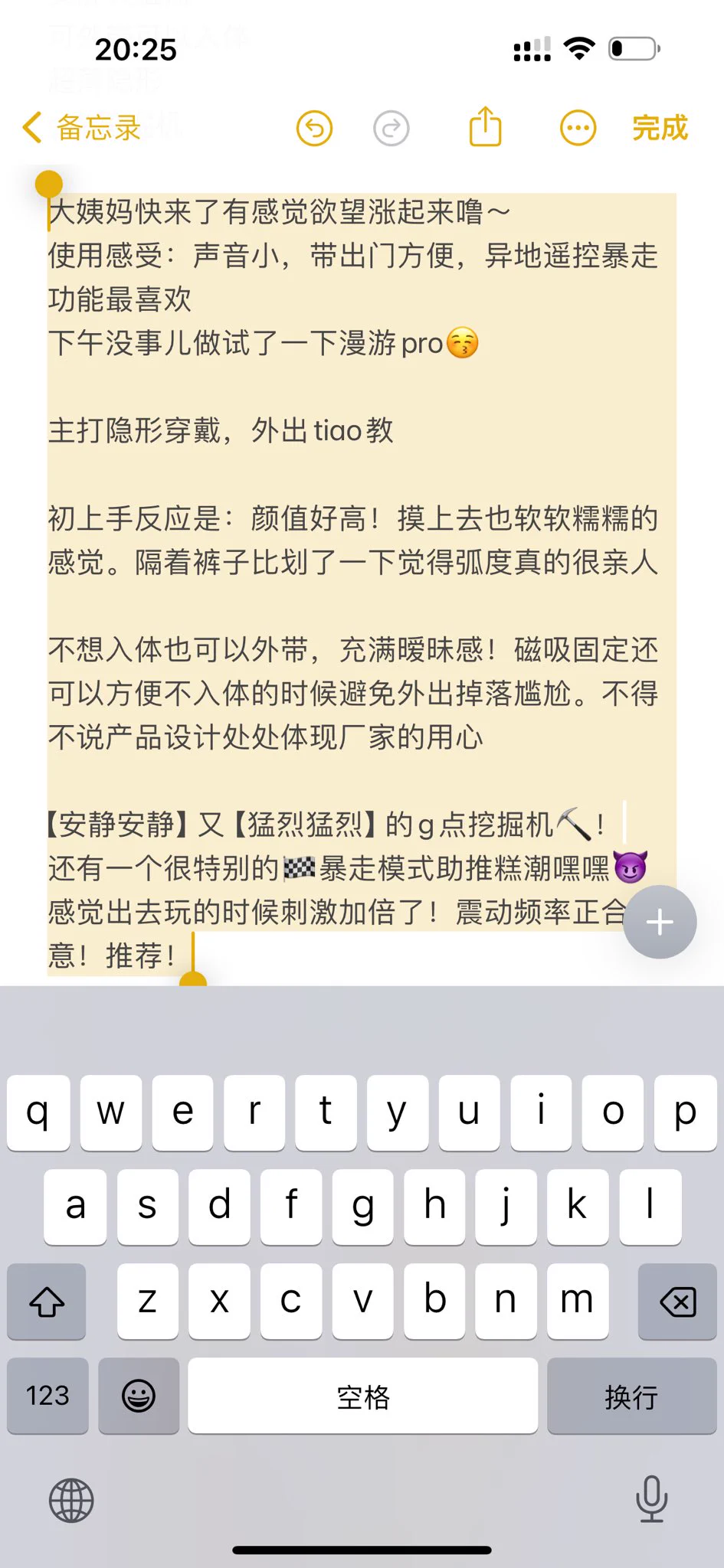
Task: Hit the backspace key
Action: click(x=677, y=1301)
